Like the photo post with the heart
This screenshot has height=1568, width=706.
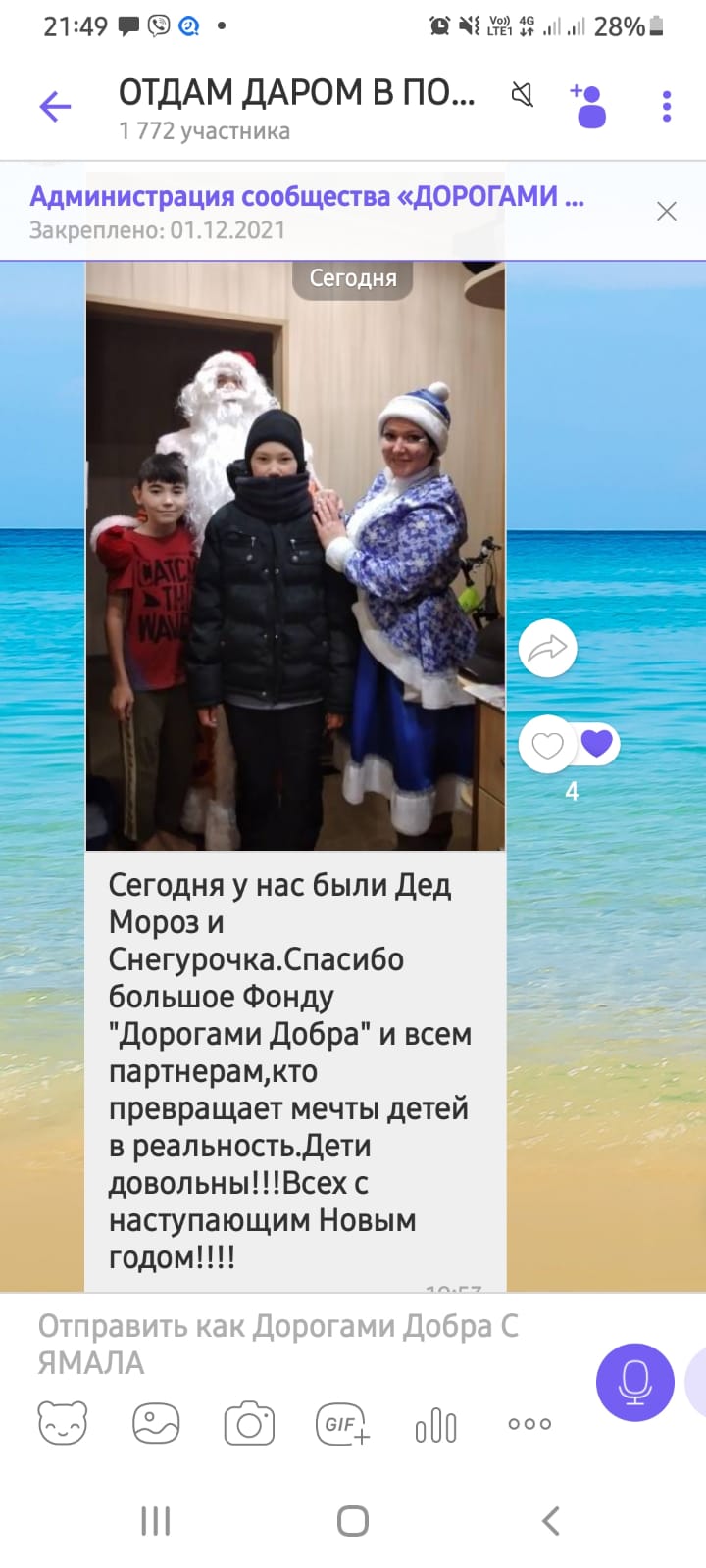(x=547, y=746)
